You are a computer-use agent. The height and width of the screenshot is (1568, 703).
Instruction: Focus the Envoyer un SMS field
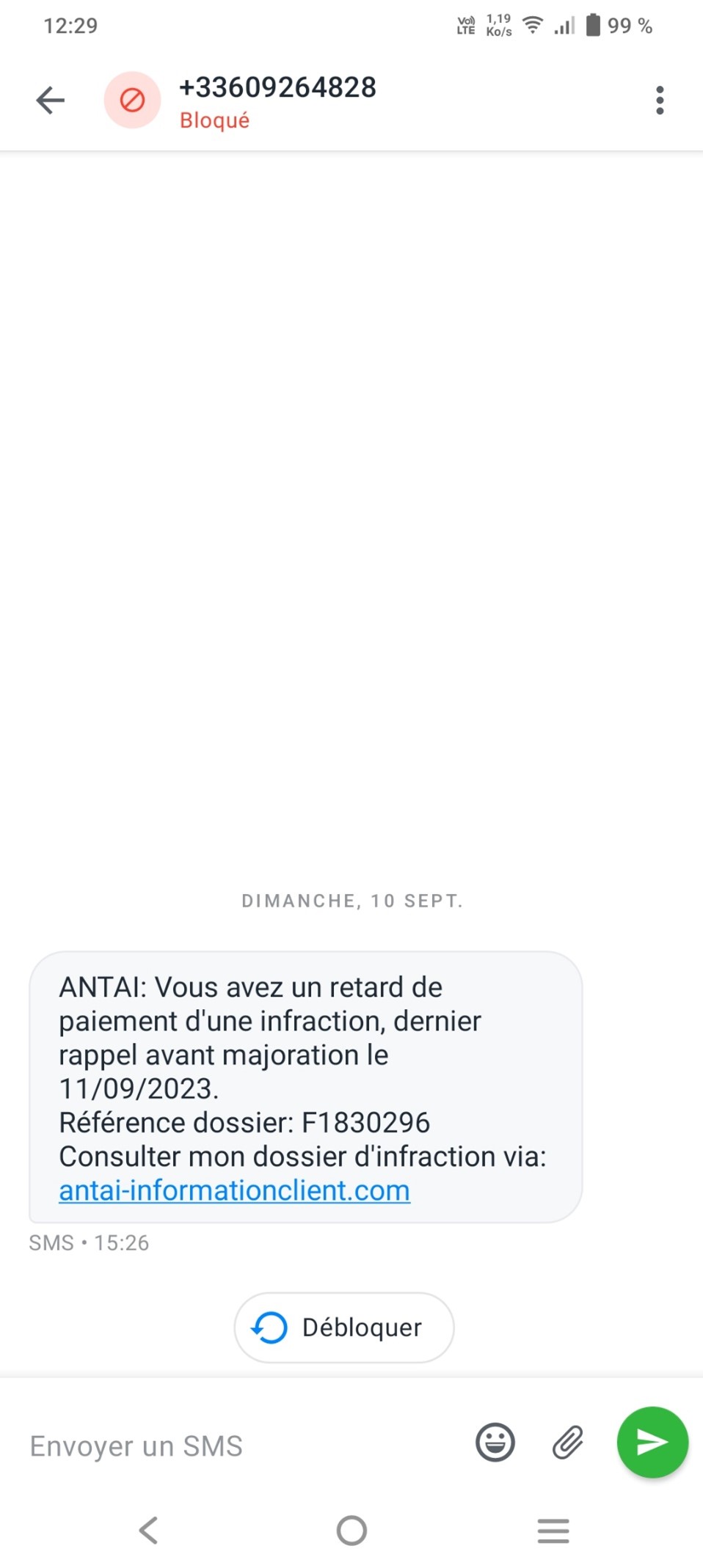[x=242, y=1446]
